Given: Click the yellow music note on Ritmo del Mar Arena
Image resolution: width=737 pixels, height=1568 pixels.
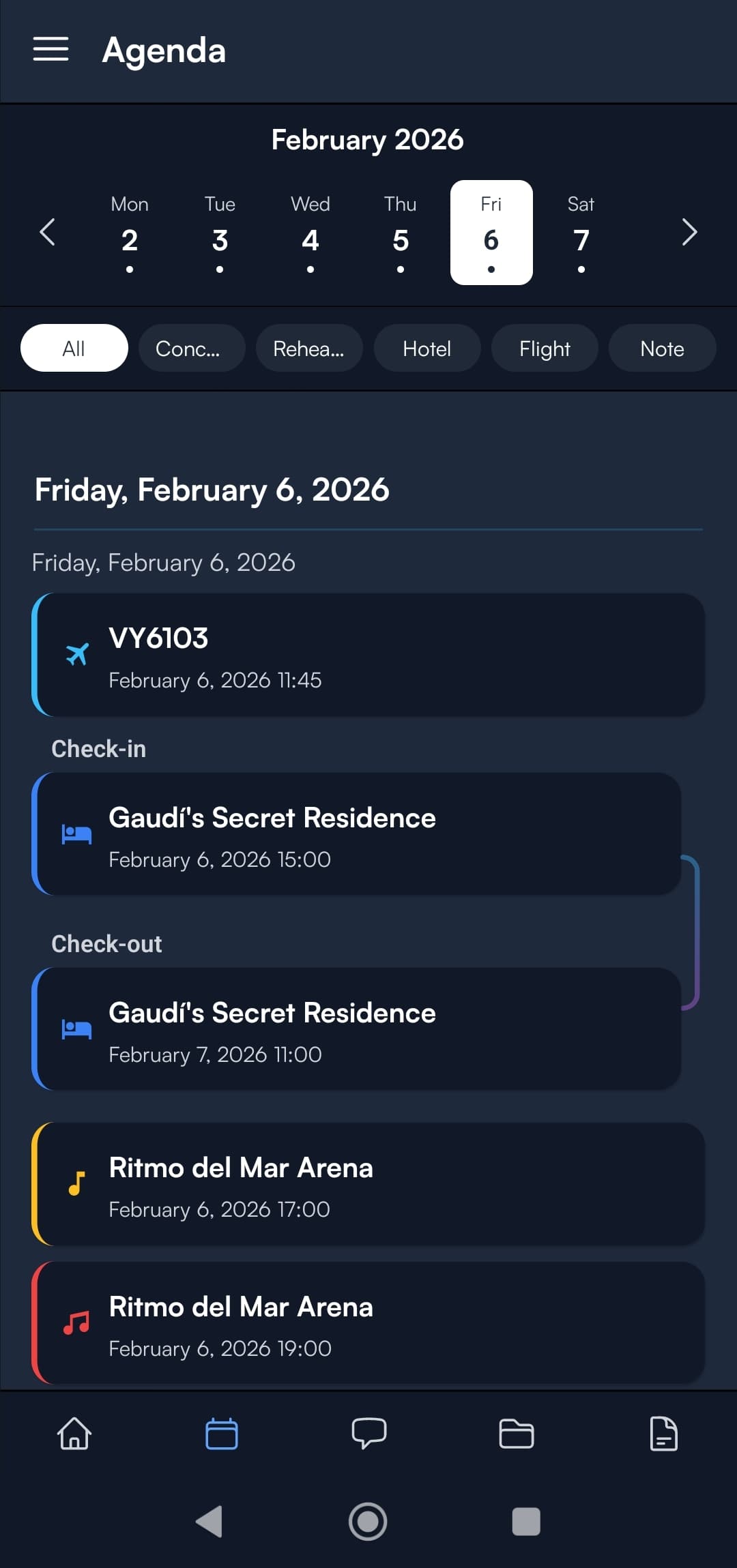Looking at the screenshot, I should 76,1185.
